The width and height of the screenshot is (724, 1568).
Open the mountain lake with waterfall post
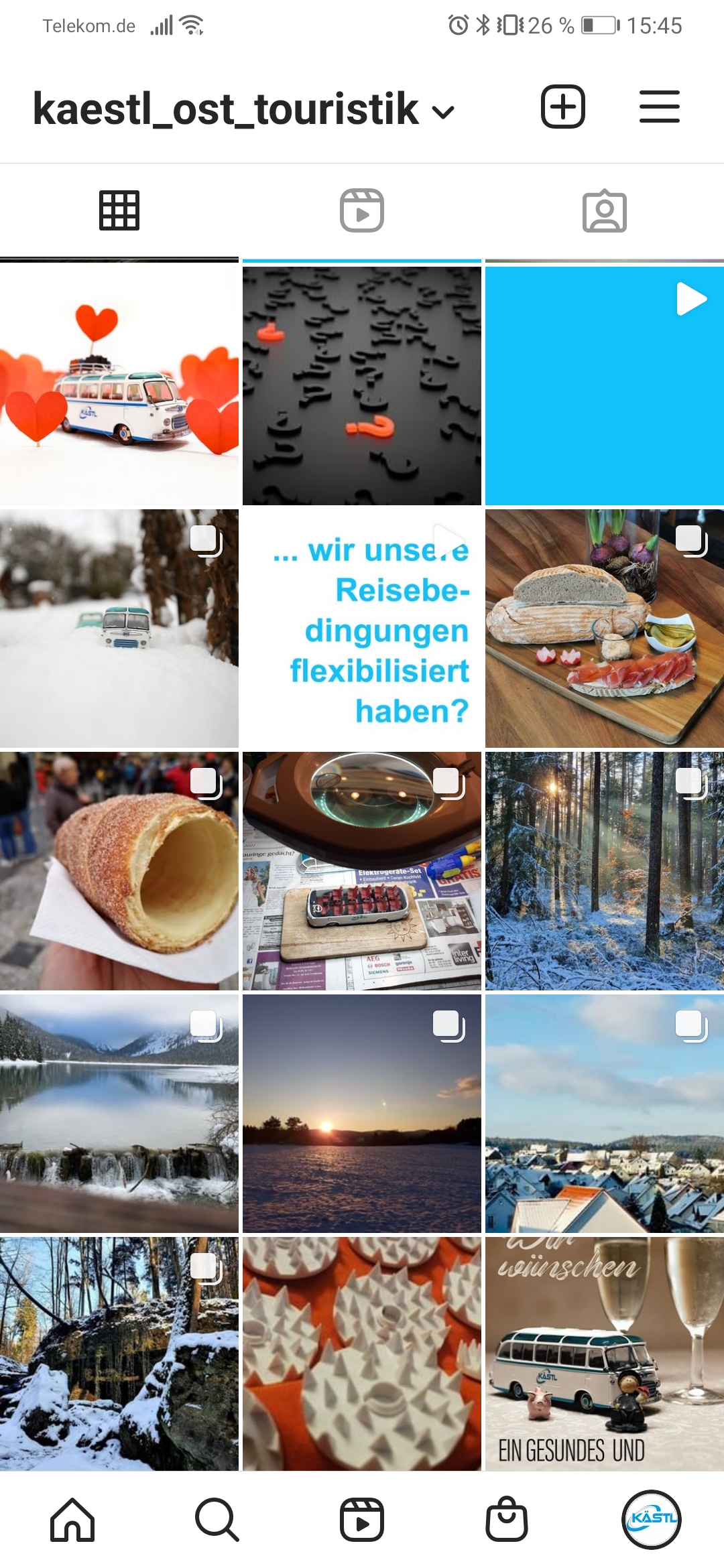click(119, 1114)
